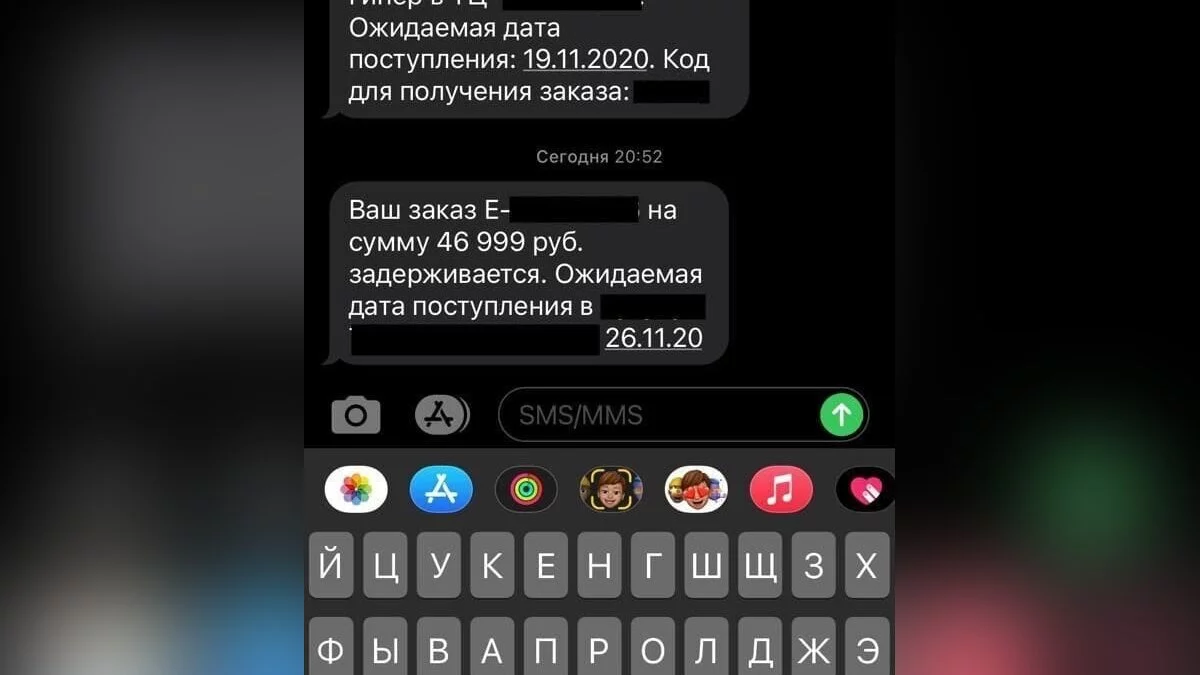Image resolution: width=1200 pixels, height=675 pixels.
Task: Open the App Store apps drawer
Action: [441, 414]
